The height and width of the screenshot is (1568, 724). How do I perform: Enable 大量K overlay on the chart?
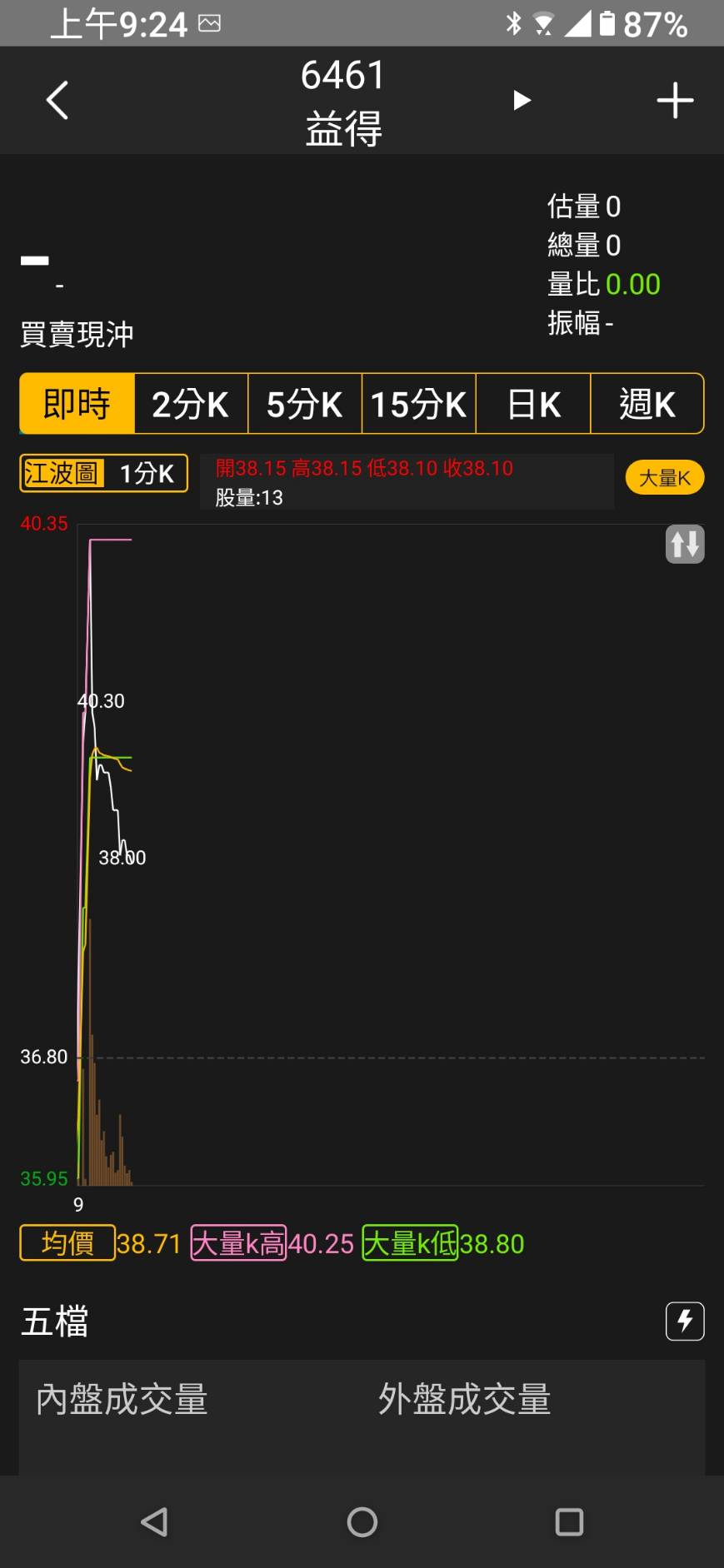click(664, 477)
